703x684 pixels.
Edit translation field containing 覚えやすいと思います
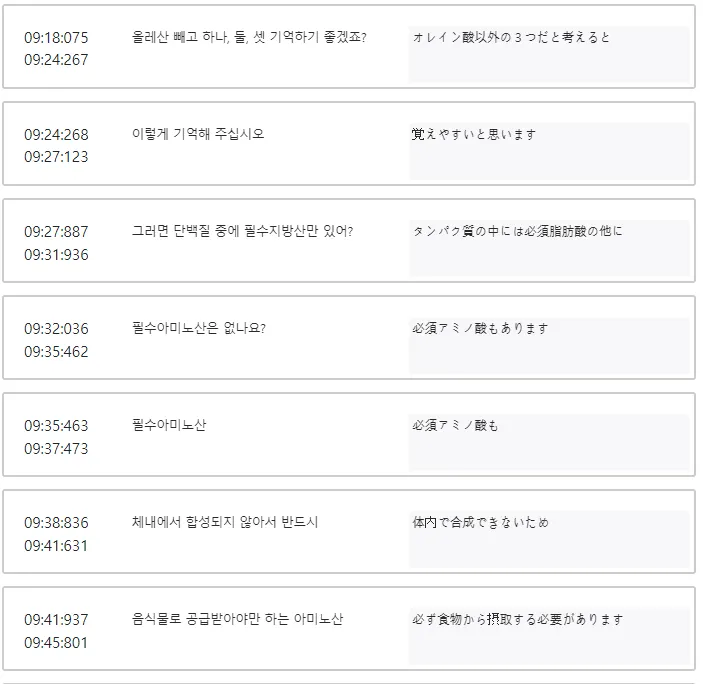[x=549, y=150]
